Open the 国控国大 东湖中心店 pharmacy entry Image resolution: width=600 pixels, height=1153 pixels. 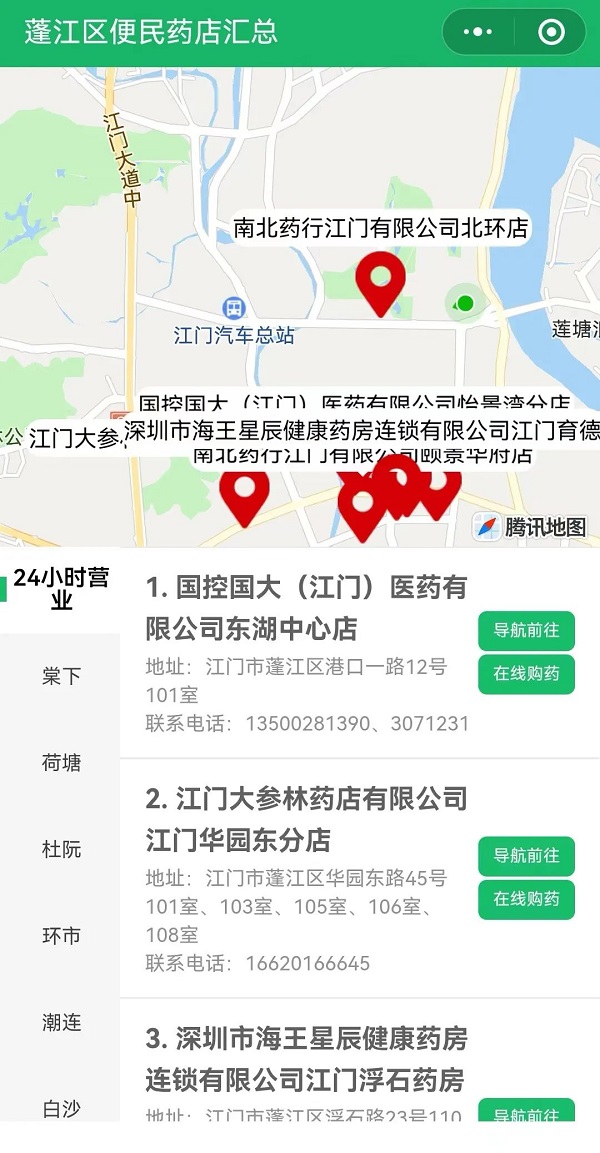point(306,608)
